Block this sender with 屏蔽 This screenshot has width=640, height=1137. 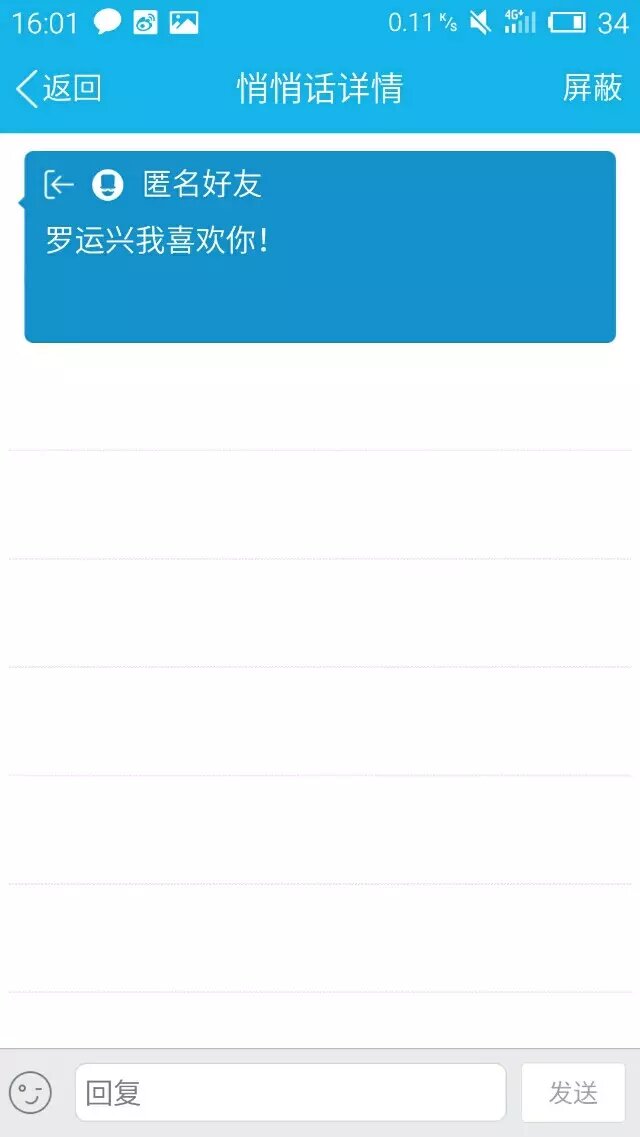[x=592, y=88]
